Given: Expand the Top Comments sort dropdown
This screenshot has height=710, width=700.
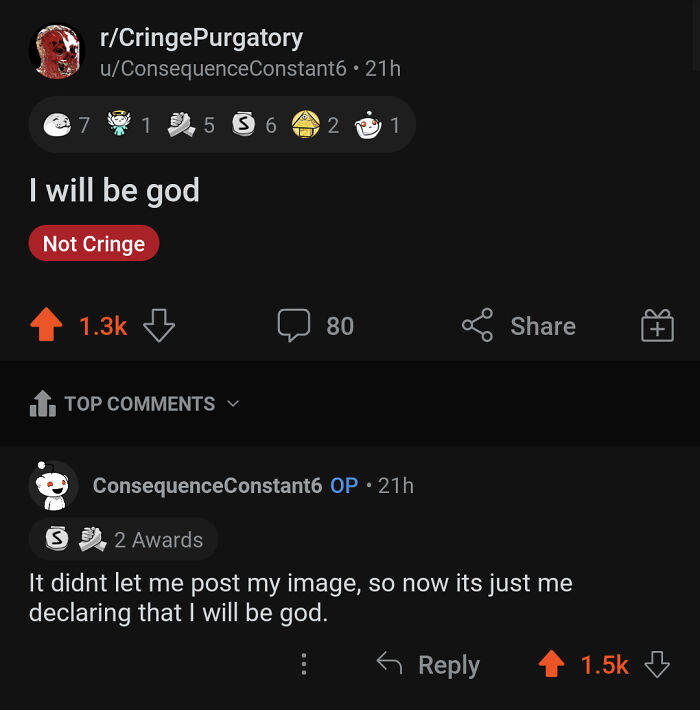Looking at the screenshot, I should [x=138, y=404].
